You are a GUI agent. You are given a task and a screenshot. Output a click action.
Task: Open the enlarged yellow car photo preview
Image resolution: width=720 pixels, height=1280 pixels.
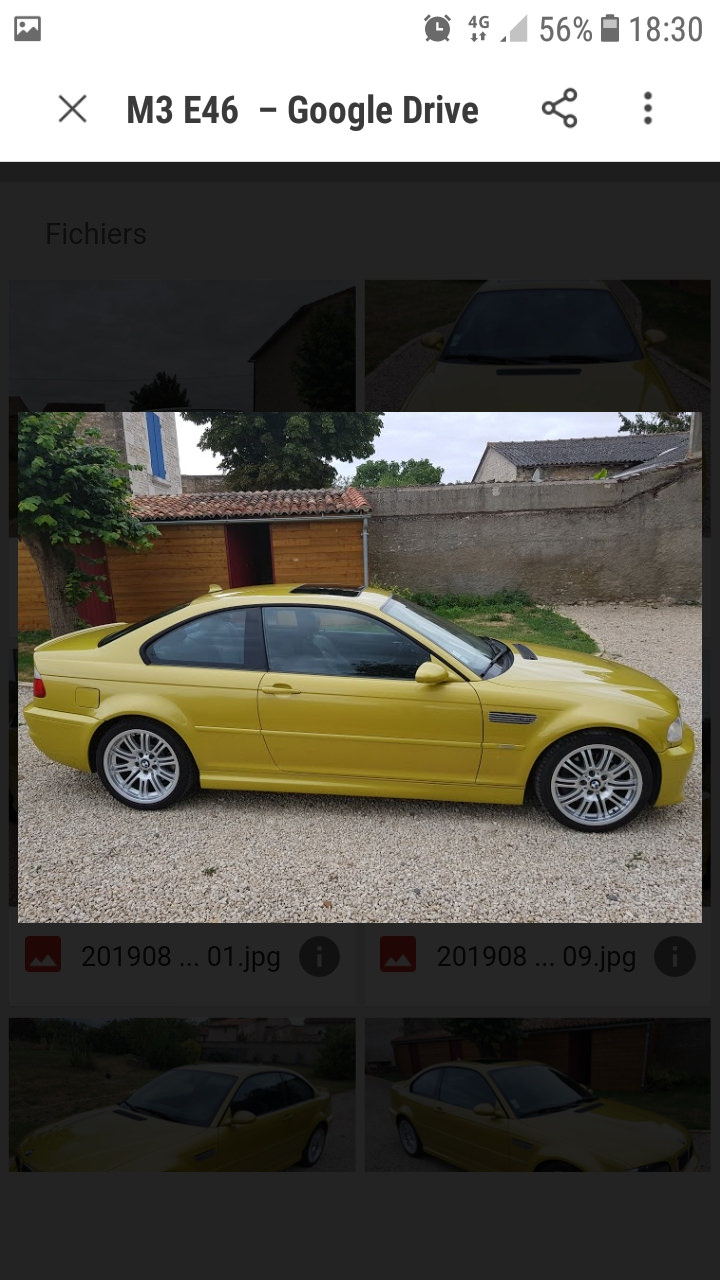360,667
